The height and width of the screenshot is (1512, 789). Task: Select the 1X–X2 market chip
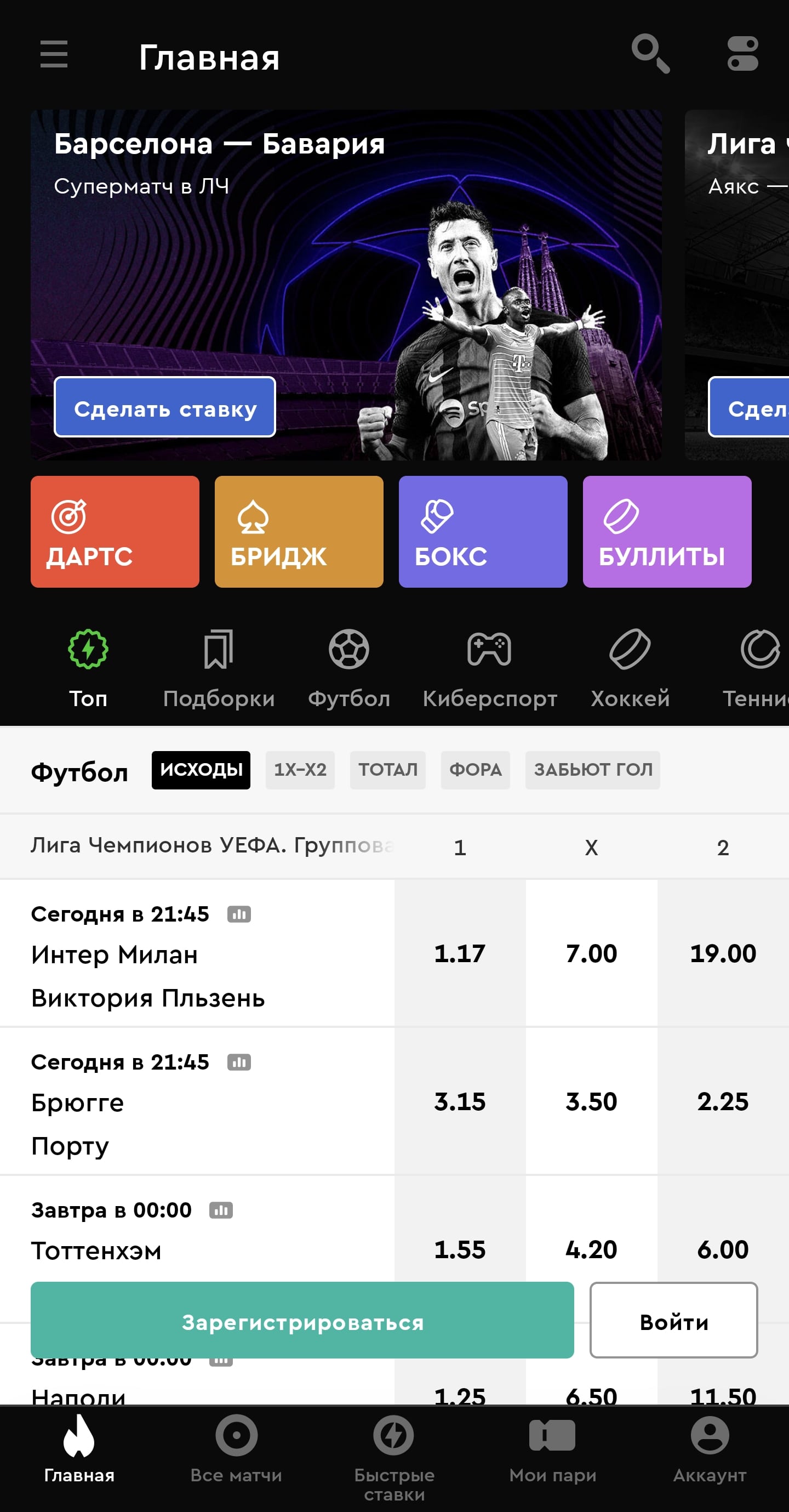point(300,770)
